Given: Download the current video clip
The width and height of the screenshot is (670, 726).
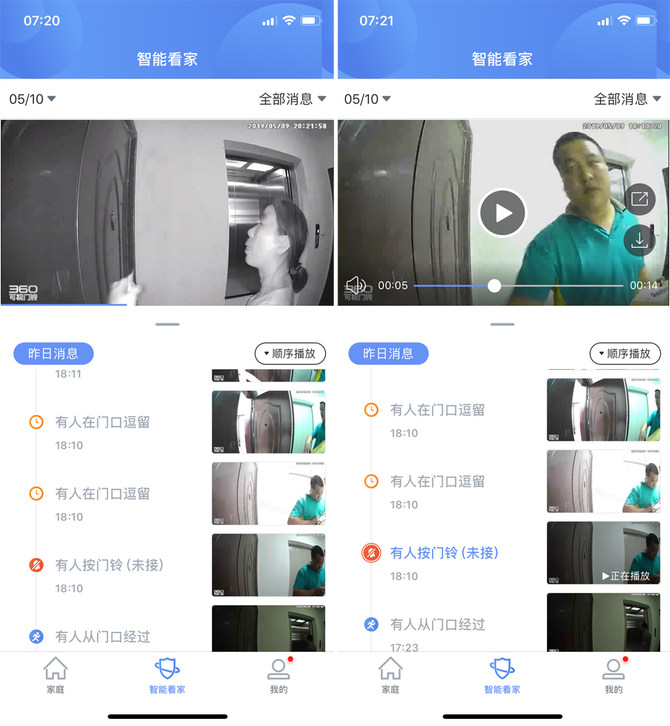Looking at the screenshot, I should (639, 241).
